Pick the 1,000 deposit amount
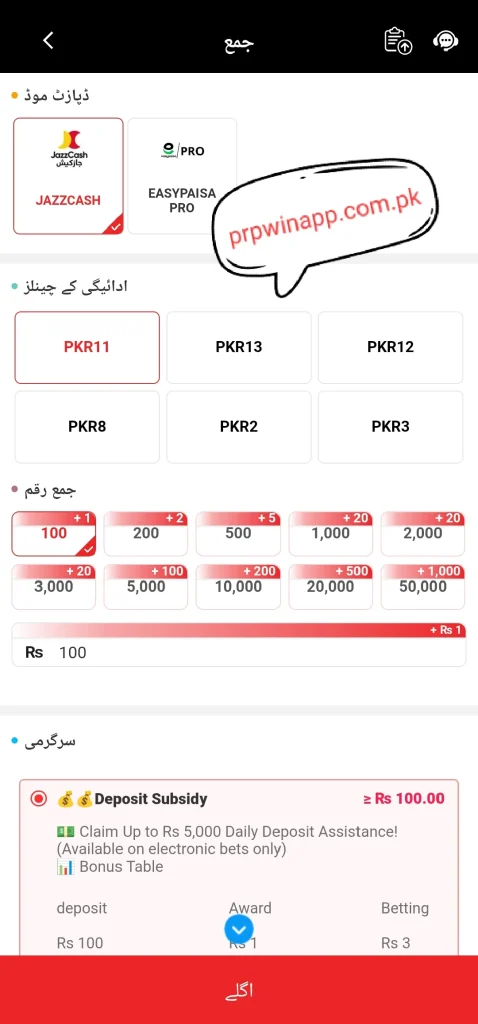478x1024 pixels. [x=330, y=534]
